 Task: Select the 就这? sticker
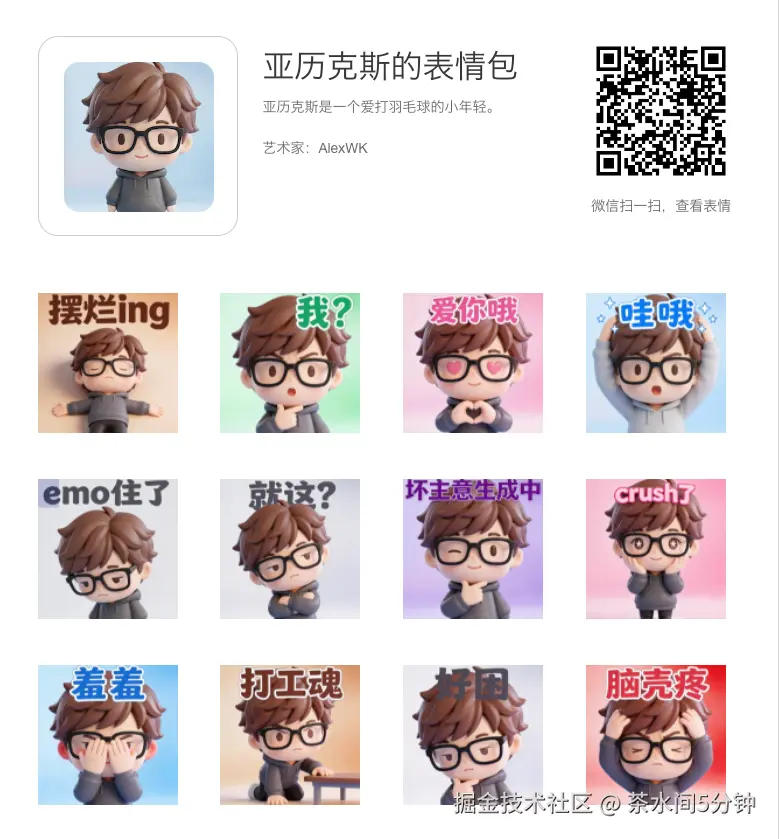(x=290, y=548)
